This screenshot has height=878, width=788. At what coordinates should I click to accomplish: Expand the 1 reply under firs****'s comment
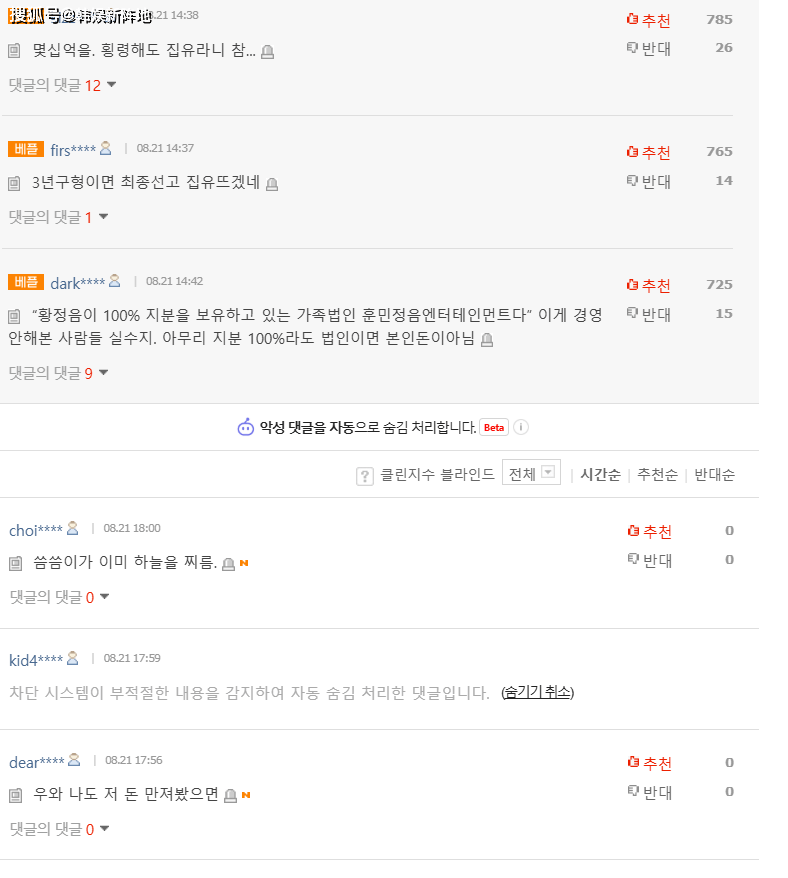coord(58,217)
